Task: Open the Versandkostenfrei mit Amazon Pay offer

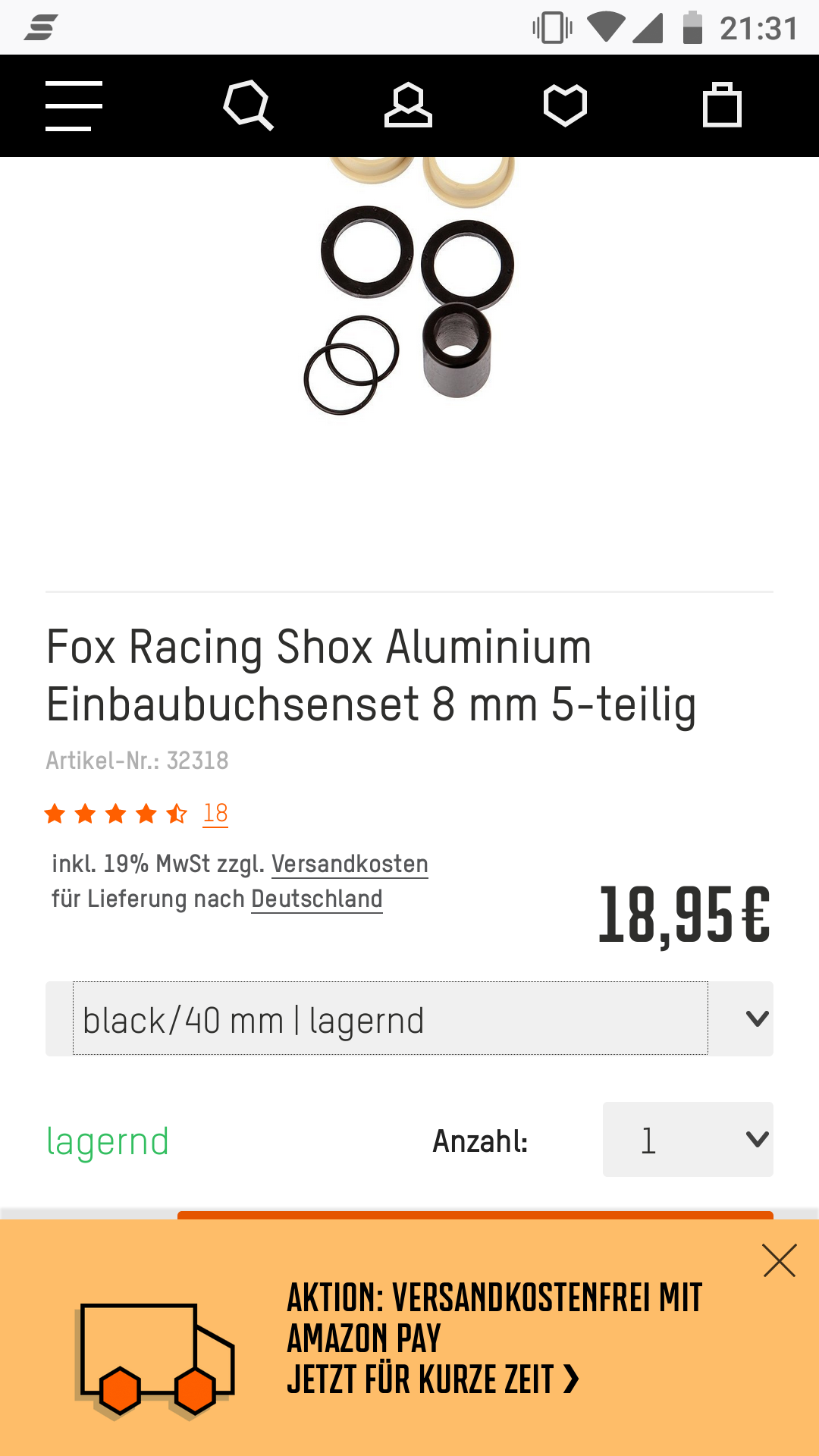Action: coord(494,1338)
